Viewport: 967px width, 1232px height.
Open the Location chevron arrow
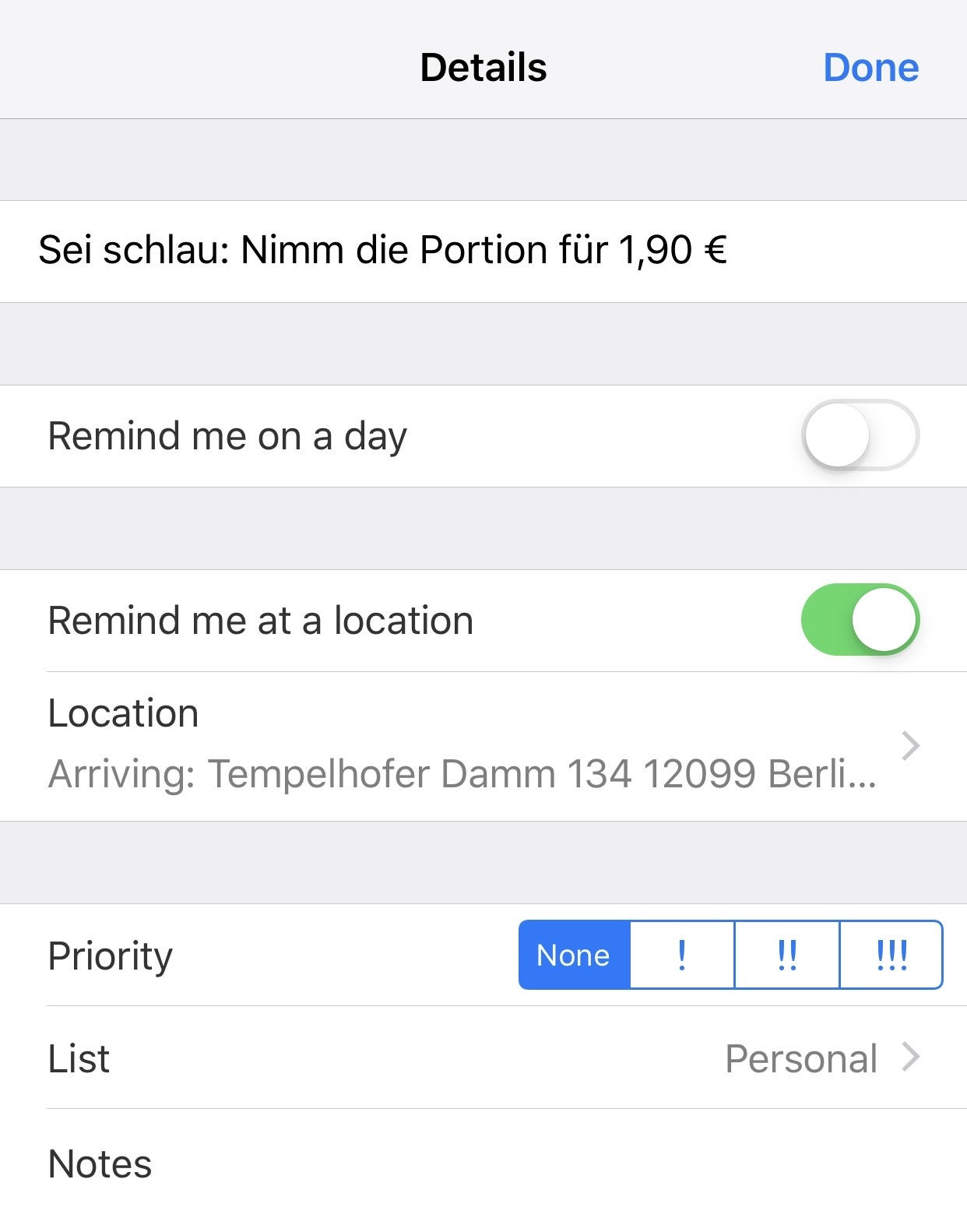(x=911, y=745)
